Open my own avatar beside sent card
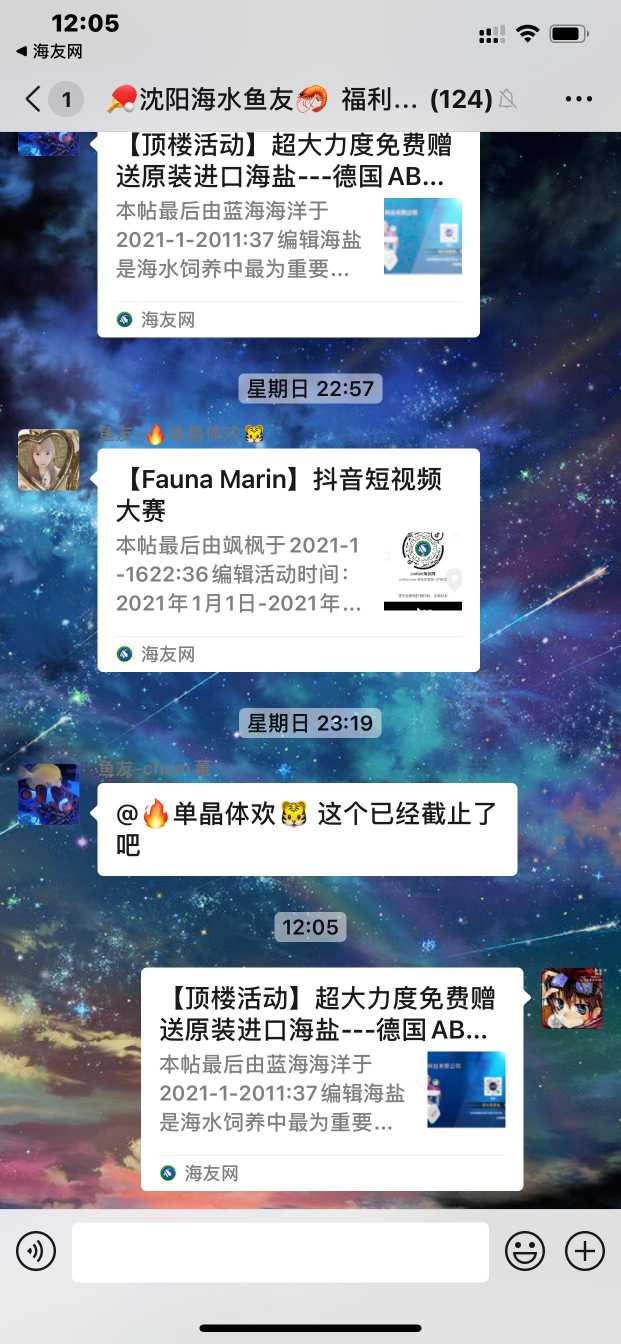The width and height of the screenshot is (621, 1344). click(572, 998)
